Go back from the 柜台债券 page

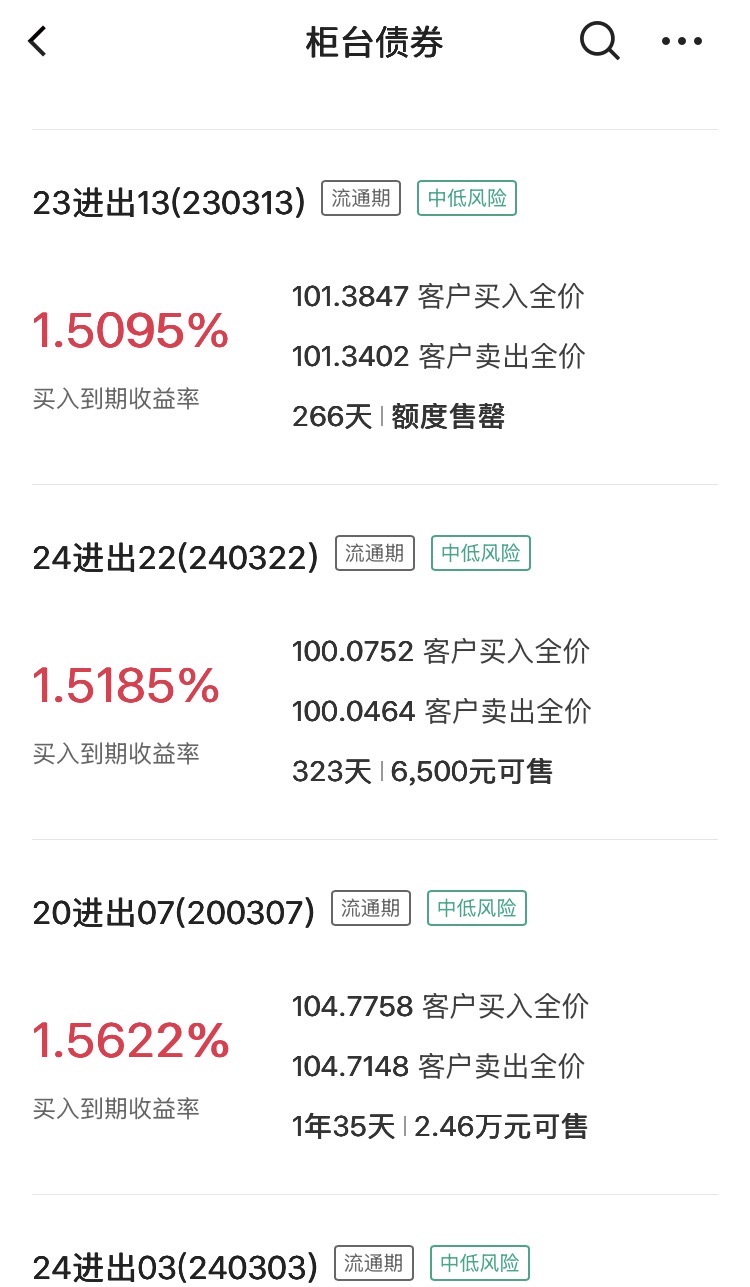coord(38,42)
